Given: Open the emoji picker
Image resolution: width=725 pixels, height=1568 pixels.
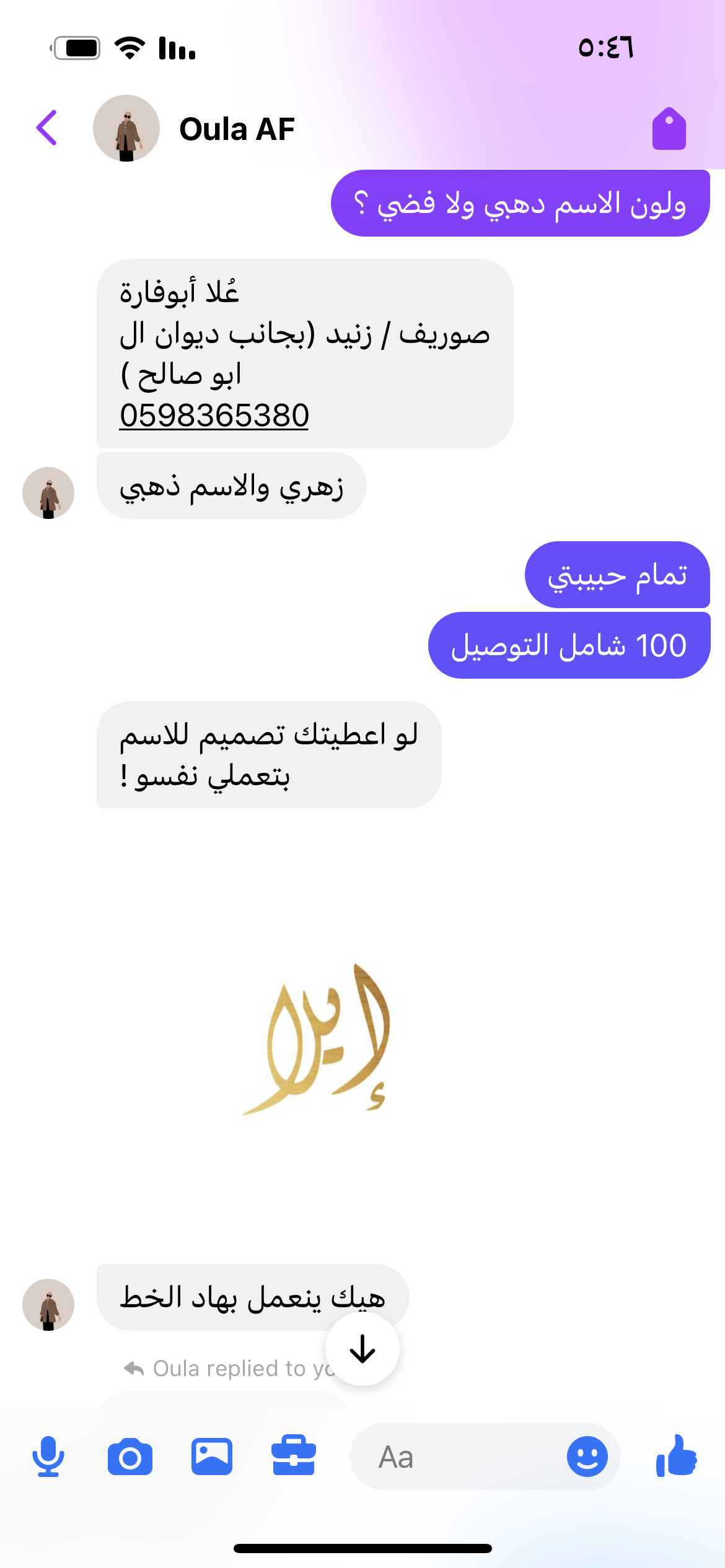Looking at the screenshot, I should click(x=587, y=1457).
